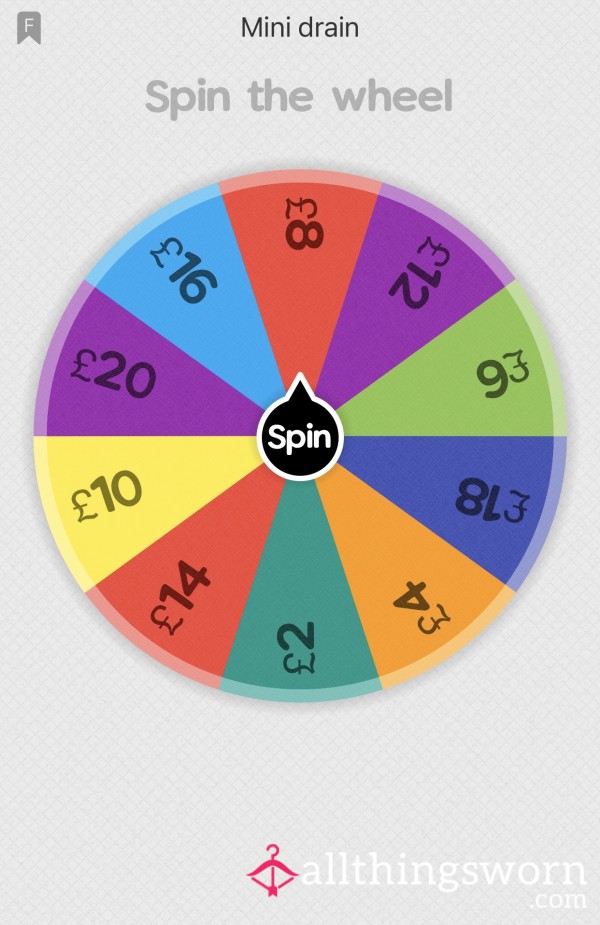Tap the Spin button at the wheel's center
Screen dimensions: 600x925
pos(300,438)
